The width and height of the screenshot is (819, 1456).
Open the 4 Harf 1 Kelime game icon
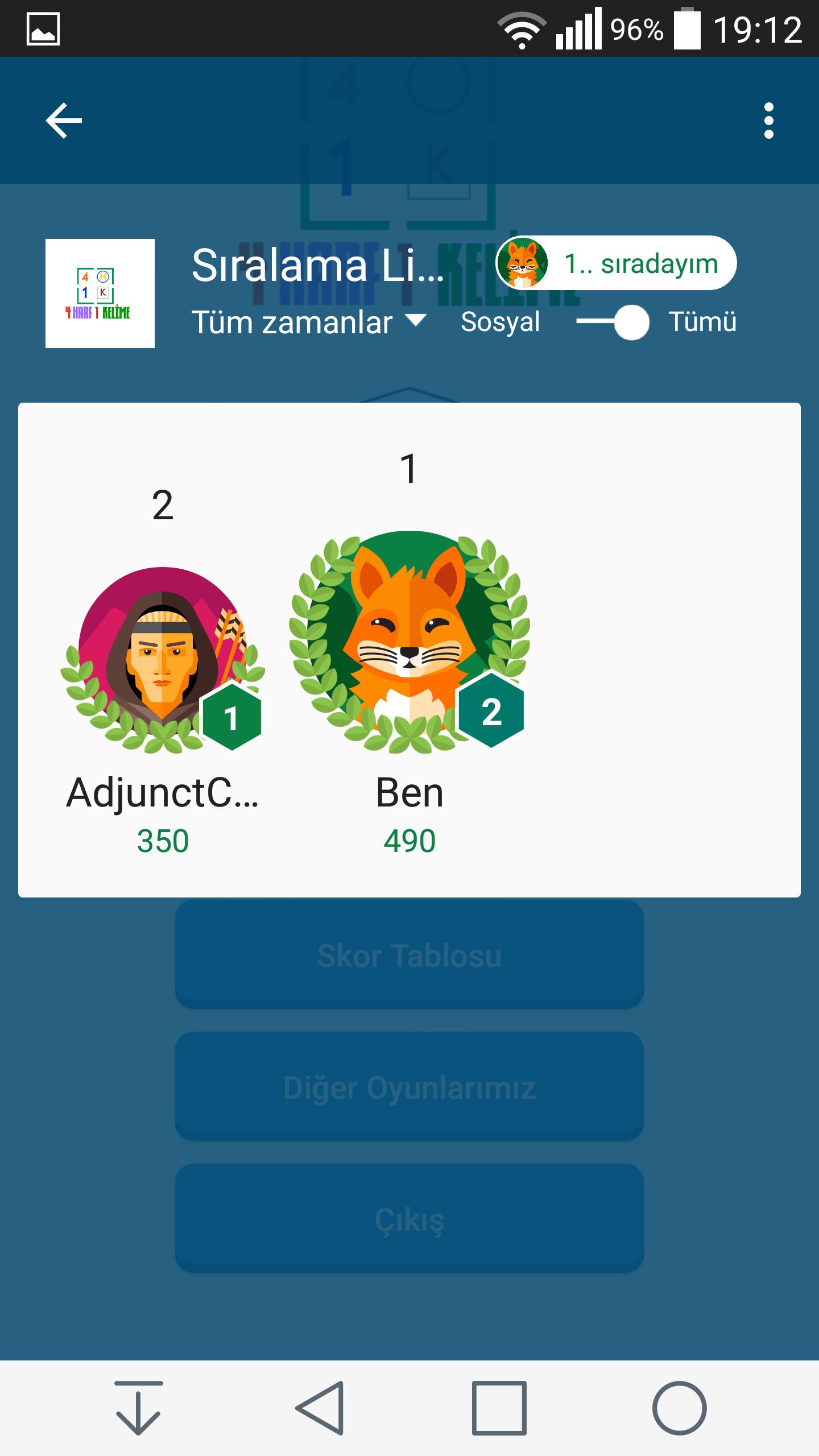[x=100, y=294]
